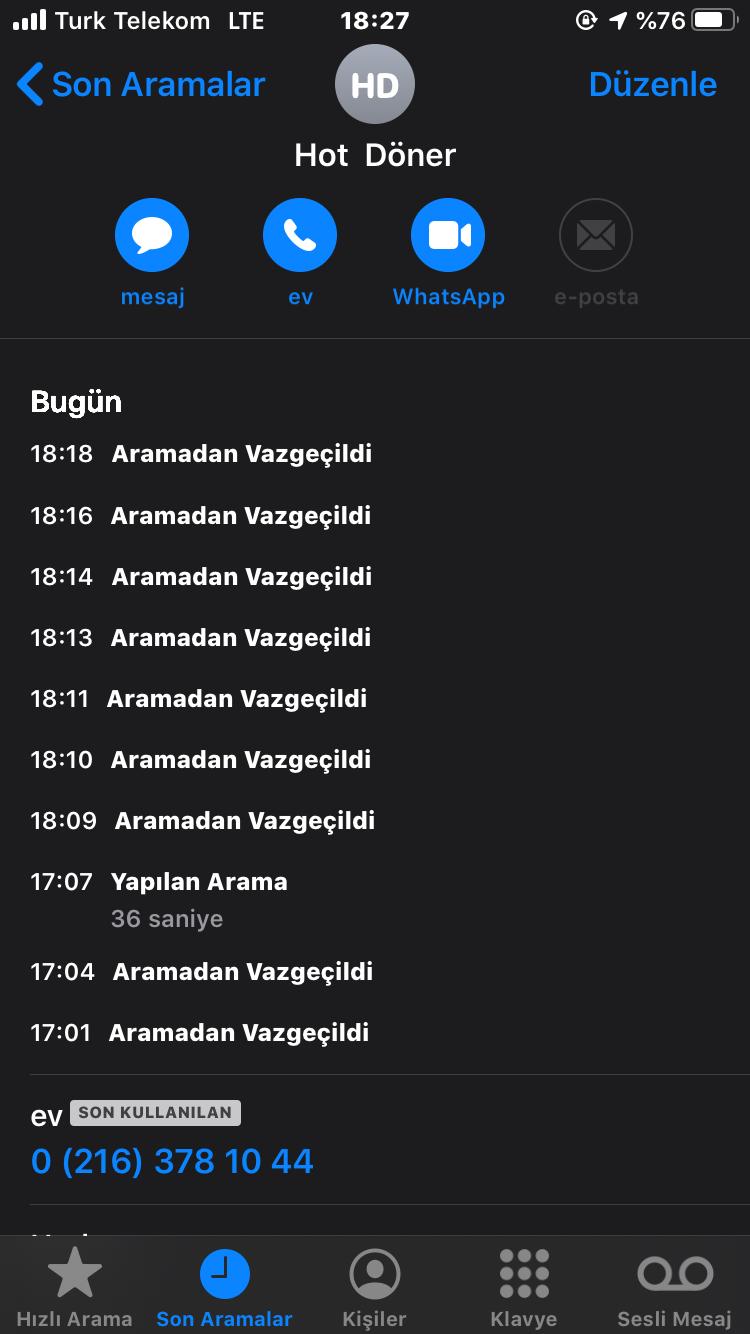Screen dimensions: 750x1334
Task: Switch to the Hızlı Arama tab
Action: 75,1287
